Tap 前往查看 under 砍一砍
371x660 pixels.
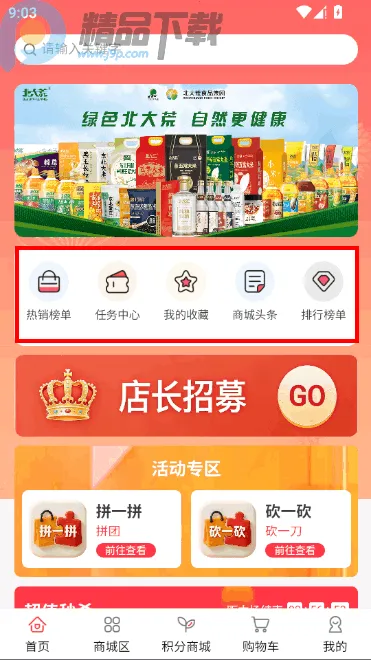pos(295,550)
